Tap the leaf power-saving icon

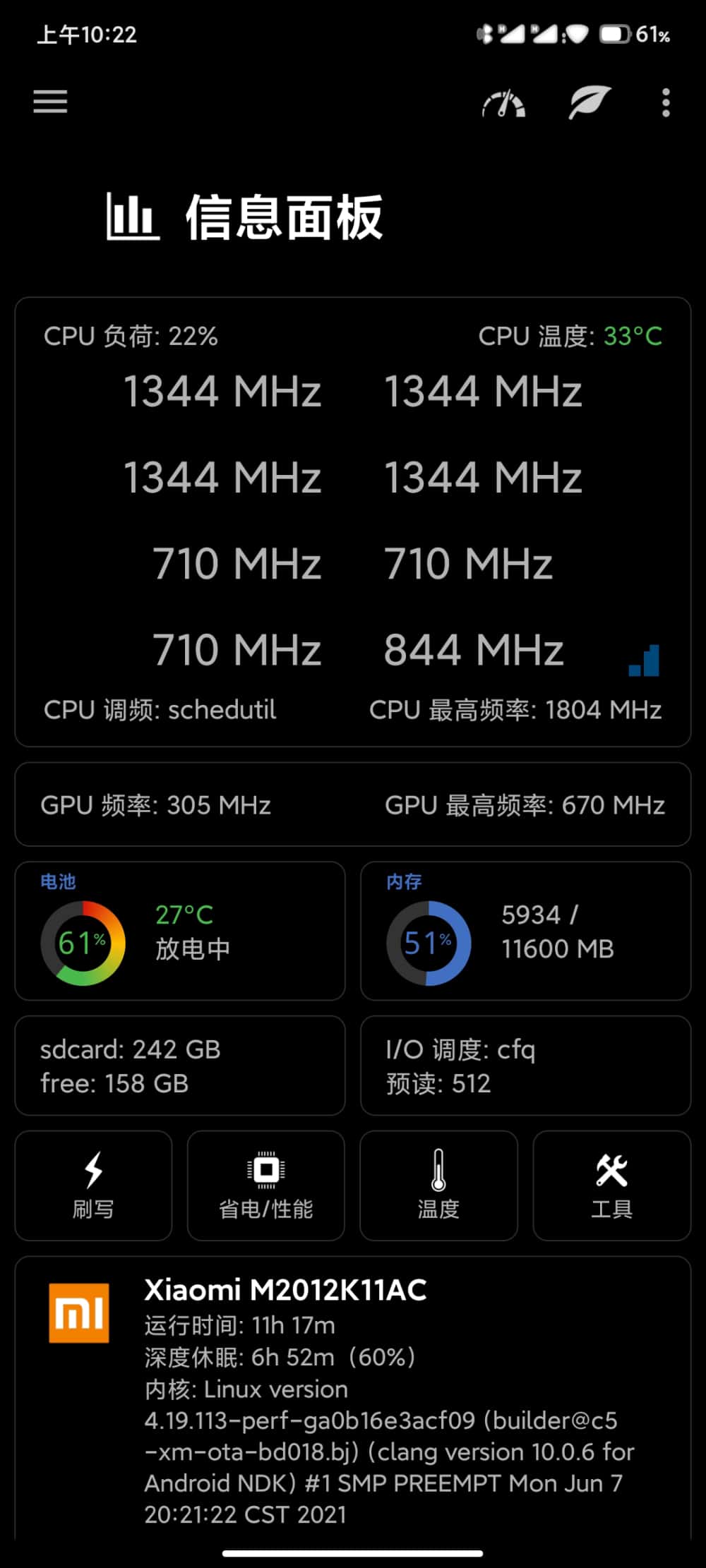[x=589, y=103]
